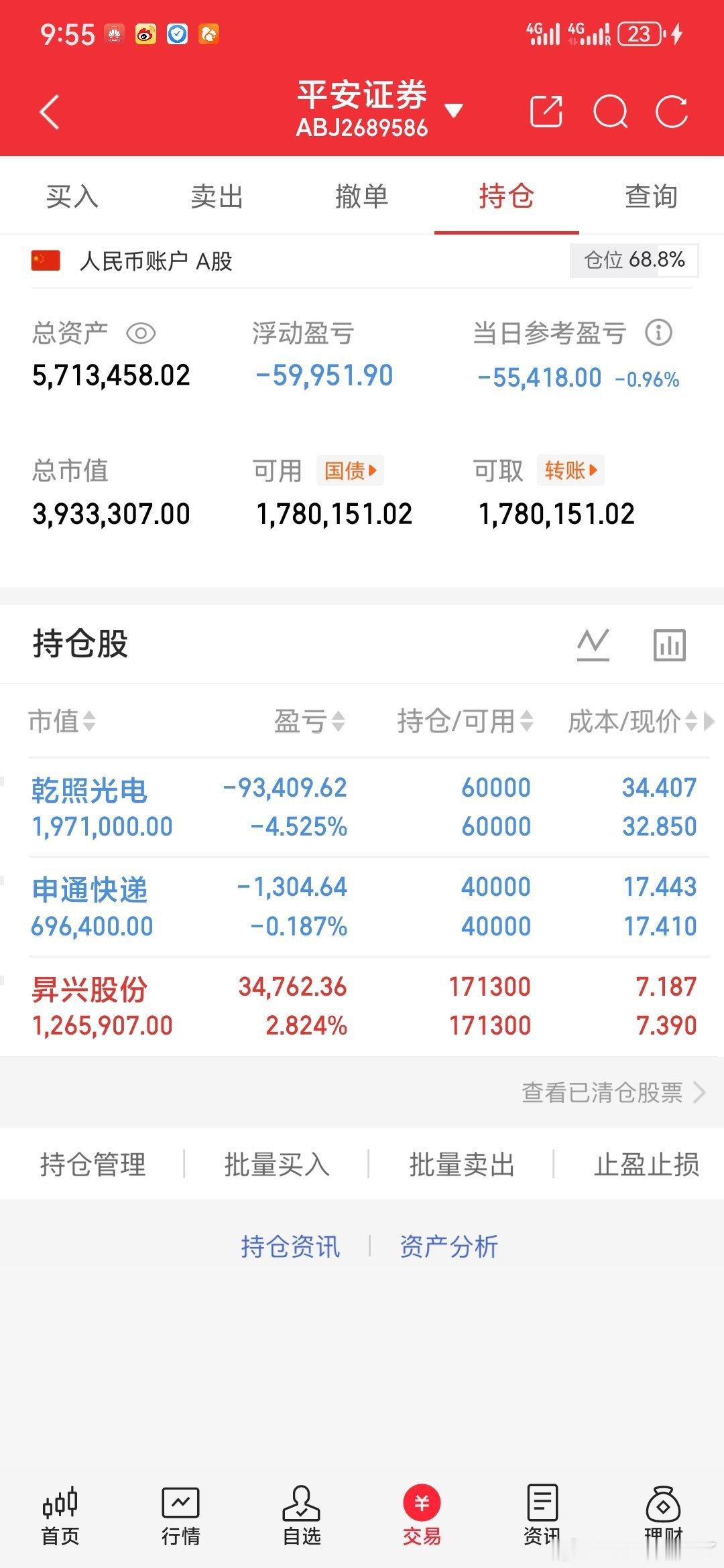This screenshot has height=1568, width=724.
Task: Switch holdings to bar chart view
Action: tap(670, 645)
